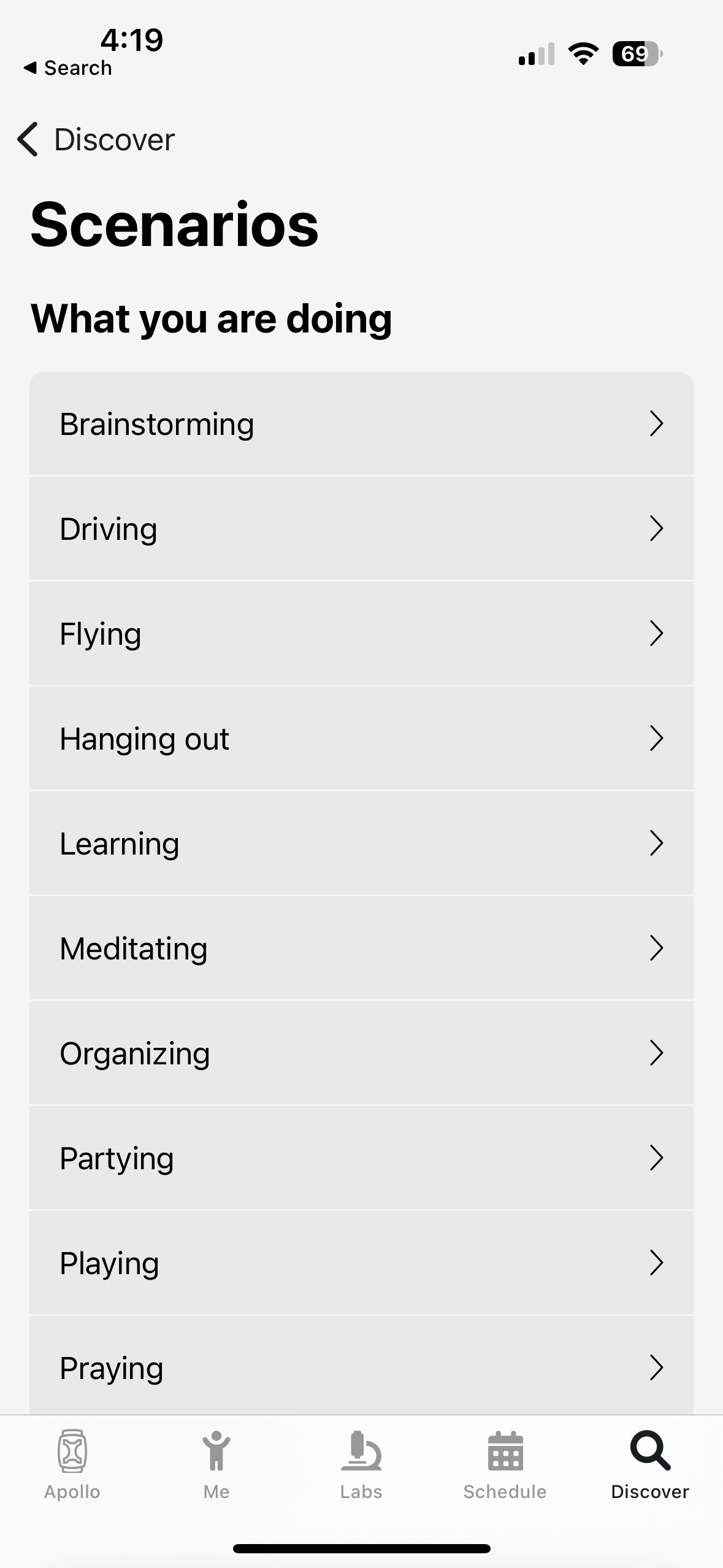Viewport: 723px width, 1568px height.
Task: Return to Search via status bar link
Action: pyautogui.click(x=68, y=68)
